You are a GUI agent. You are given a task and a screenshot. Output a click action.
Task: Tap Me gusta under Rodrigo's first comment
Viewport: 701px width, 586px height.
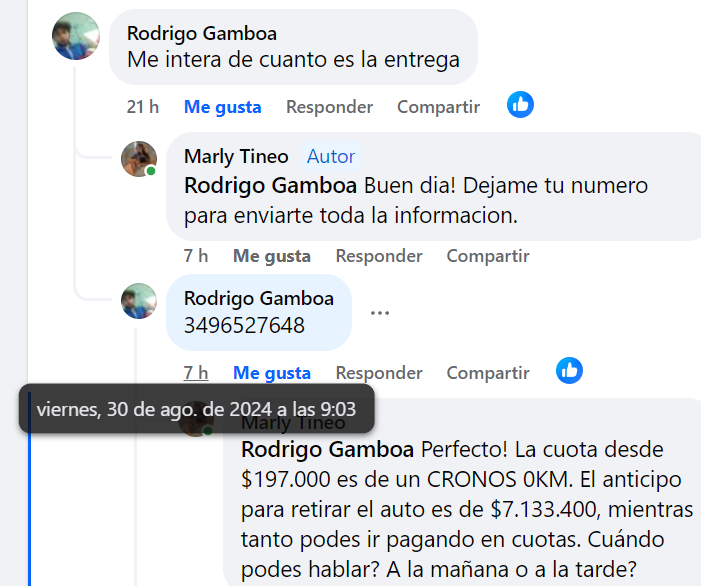click(222, 107)
